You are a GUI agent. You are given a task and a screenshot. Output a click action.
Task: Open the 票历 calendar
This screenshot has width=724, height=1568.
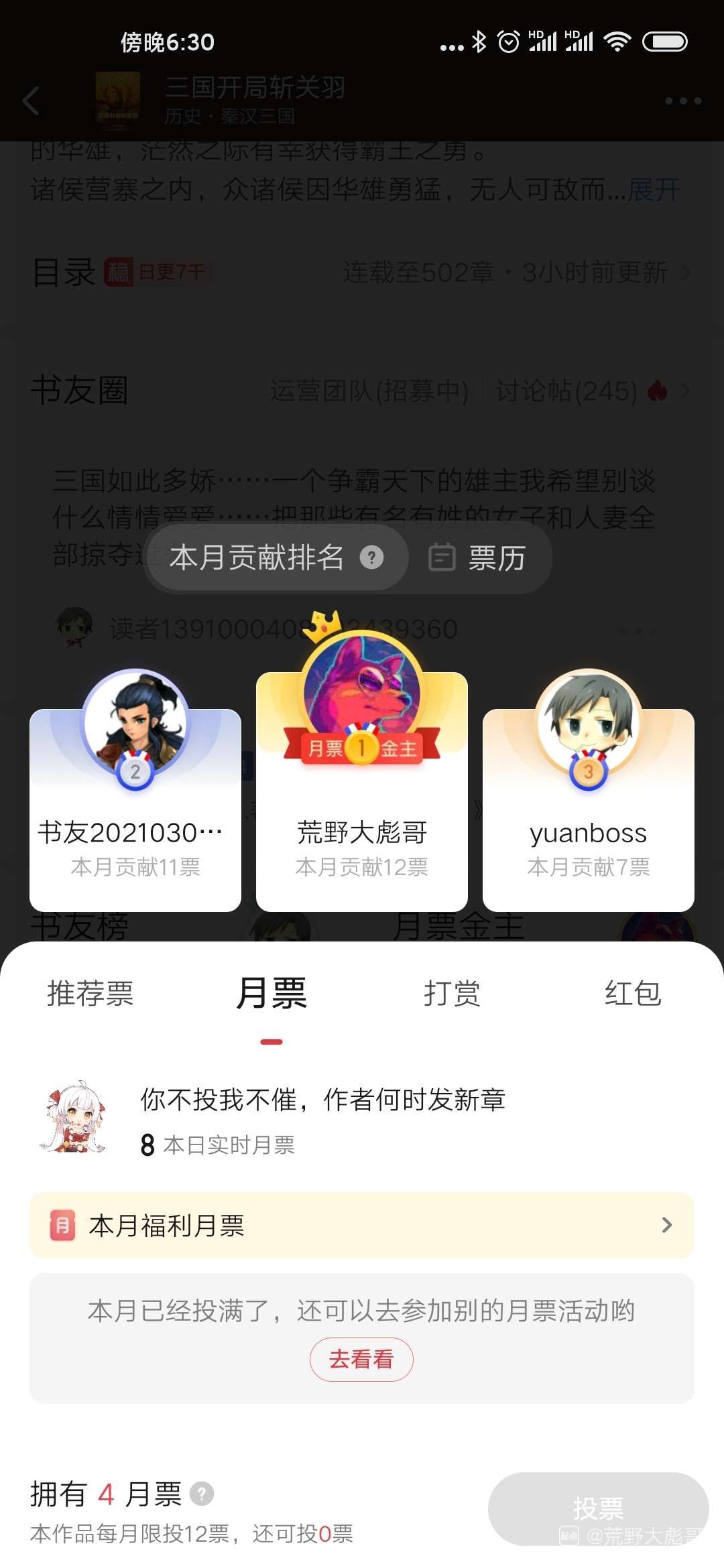pos(479,558)
